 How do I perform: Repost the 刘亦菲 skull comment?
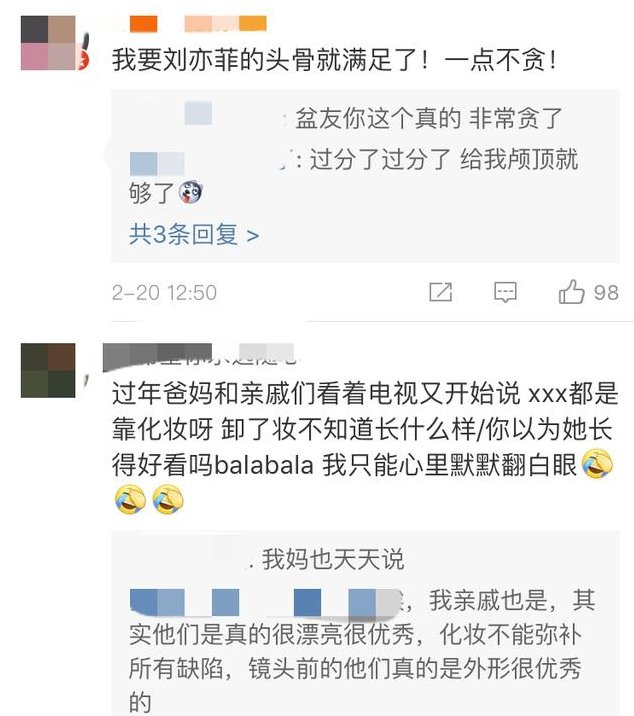click(440, 292)
